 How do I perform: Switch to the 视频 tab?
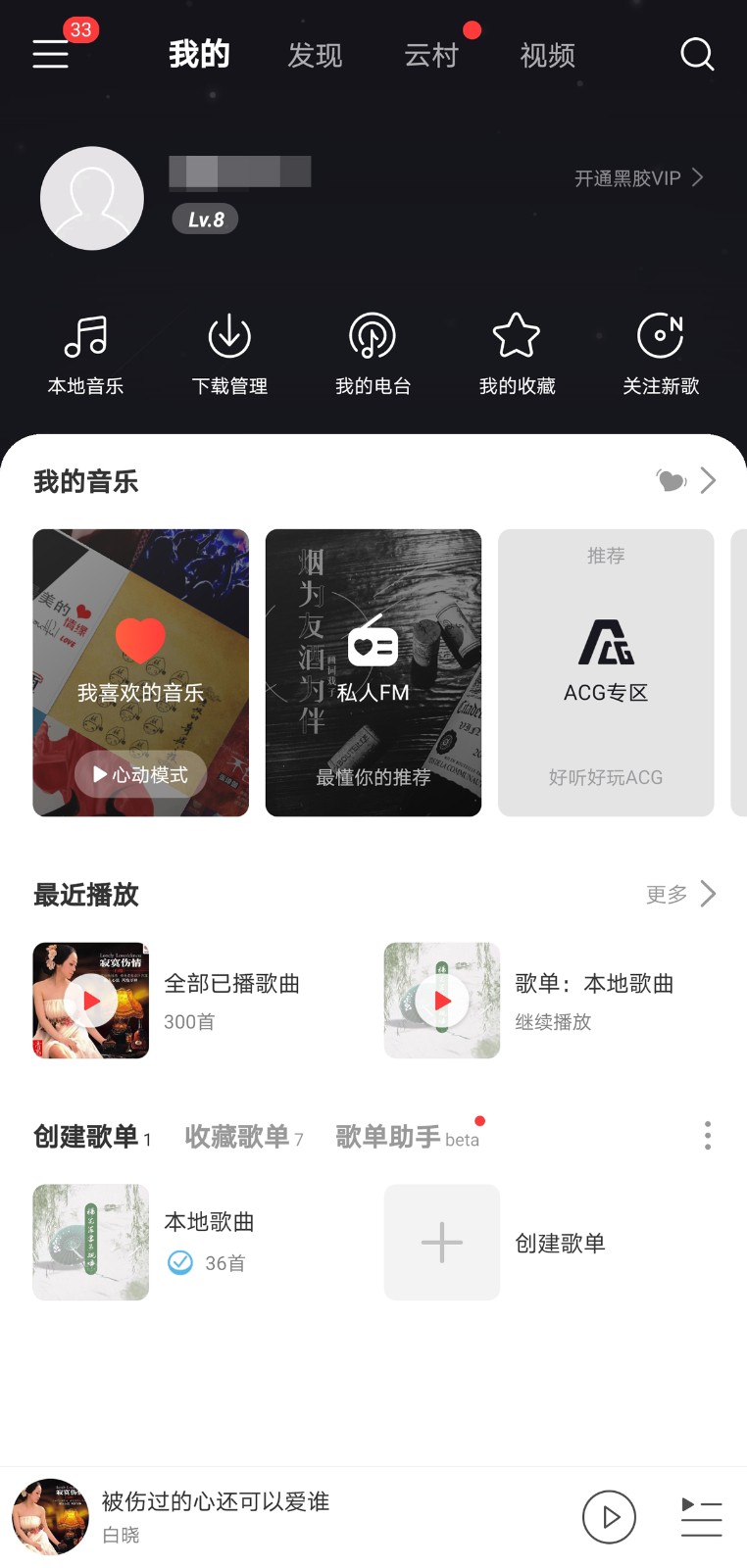[x=547, y=55]
